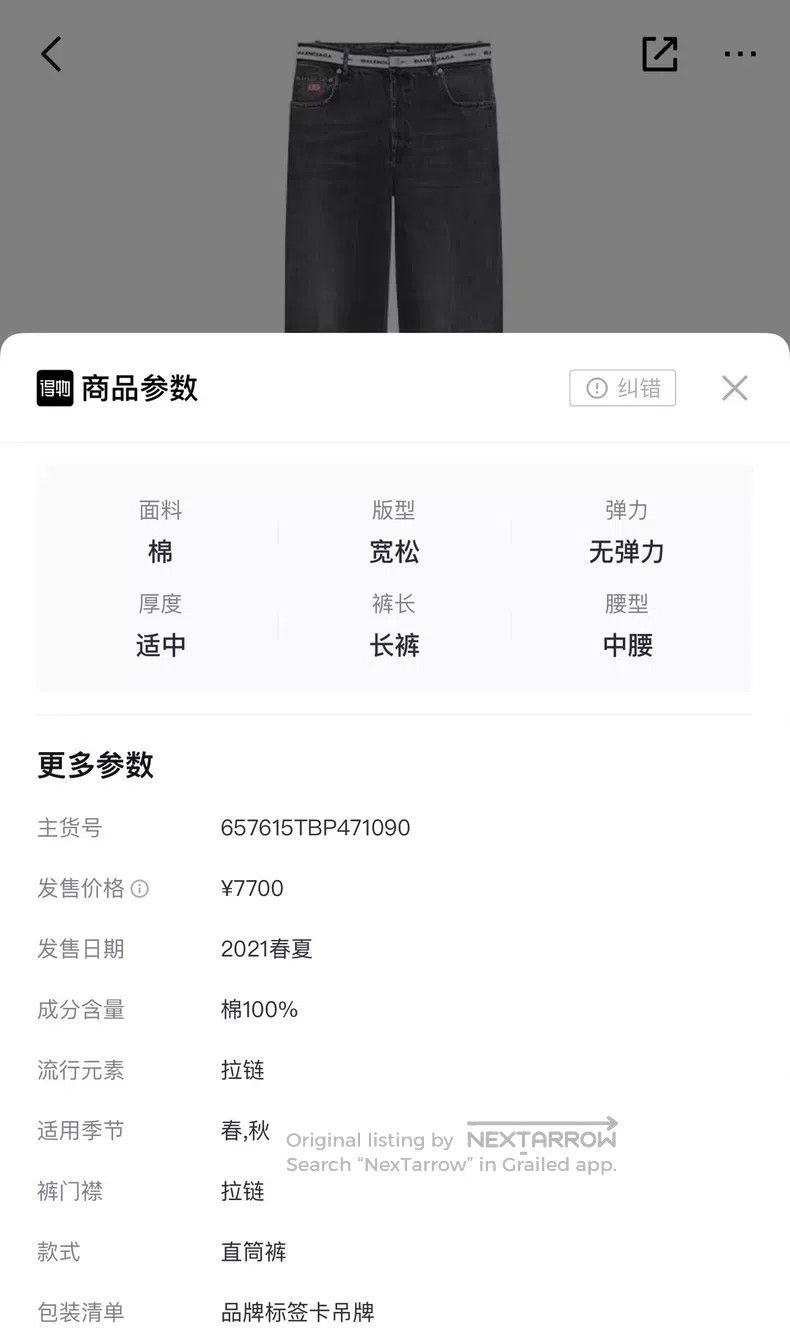Viewport: 790px width, 1342px height.
Task: Open the info icon next to 发售价格
Action: (x=140, y=888)
